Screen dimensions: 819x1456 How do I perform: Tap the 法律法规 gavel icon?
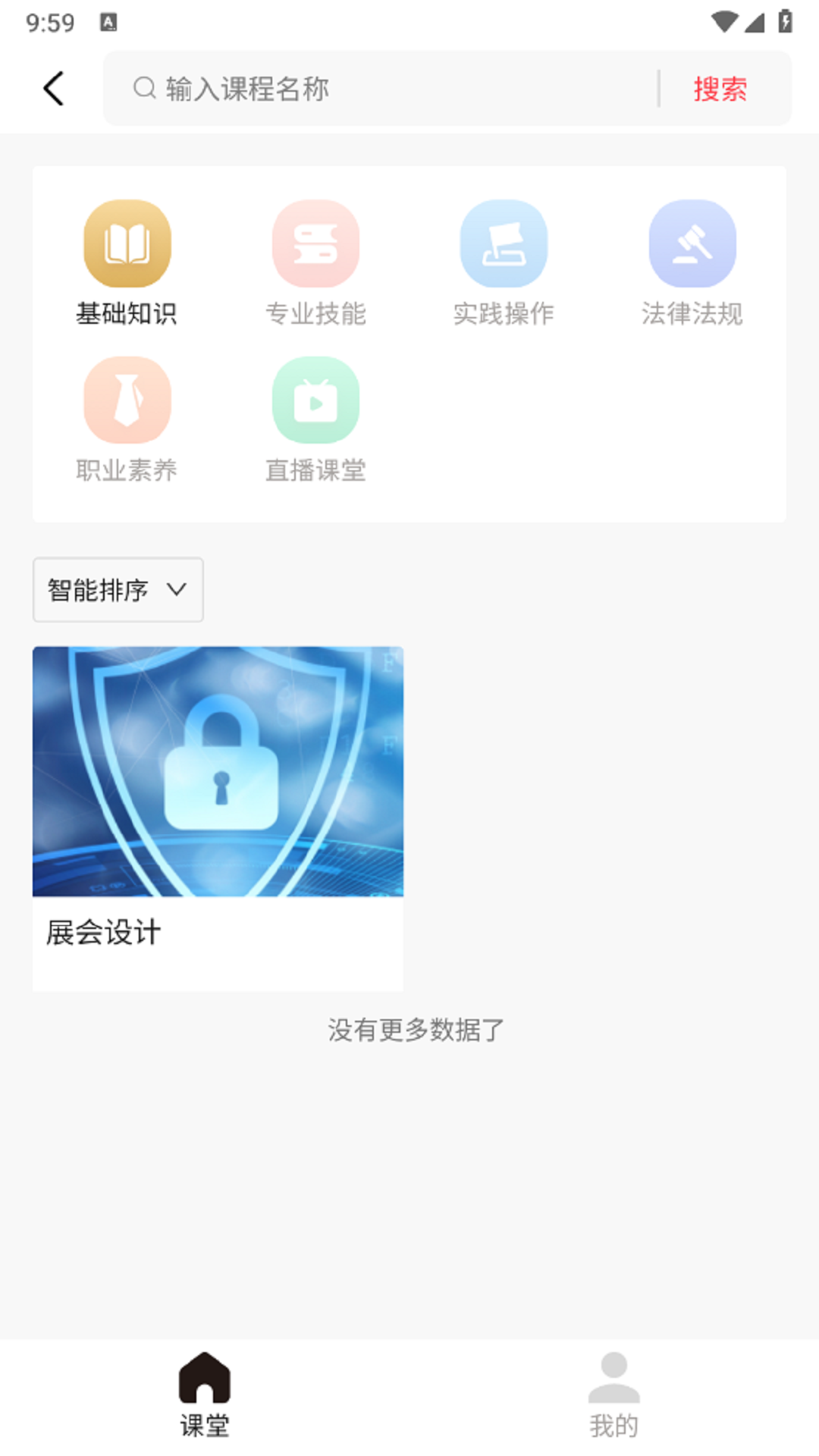(x=692, y=243)
